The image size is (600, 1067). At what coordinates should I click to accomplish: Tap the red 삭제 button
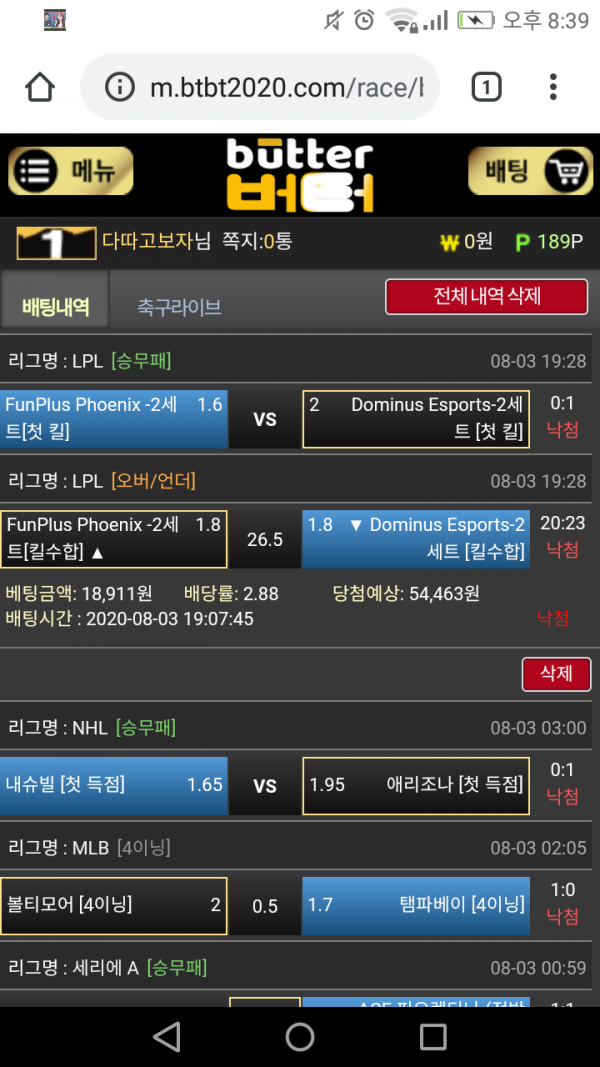pos(556,673)
